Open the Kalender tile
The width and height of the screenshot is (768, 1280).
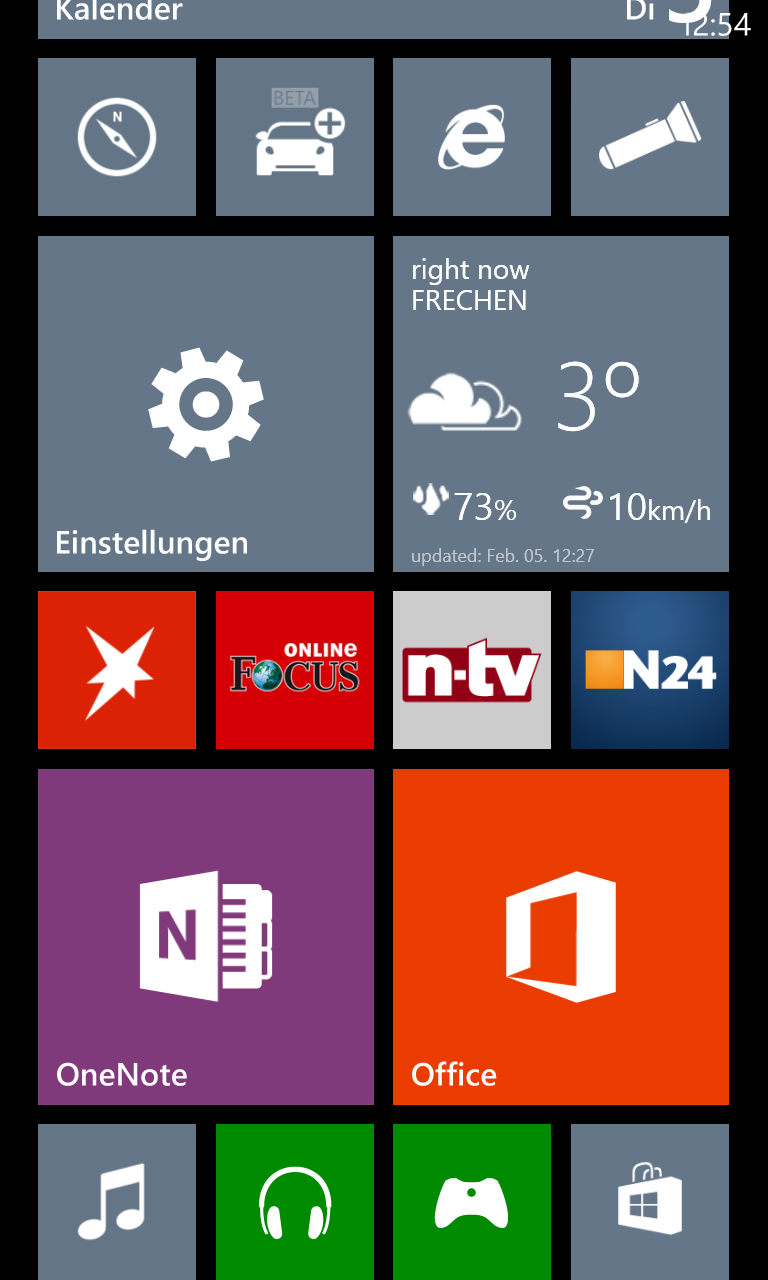point(383,19)
